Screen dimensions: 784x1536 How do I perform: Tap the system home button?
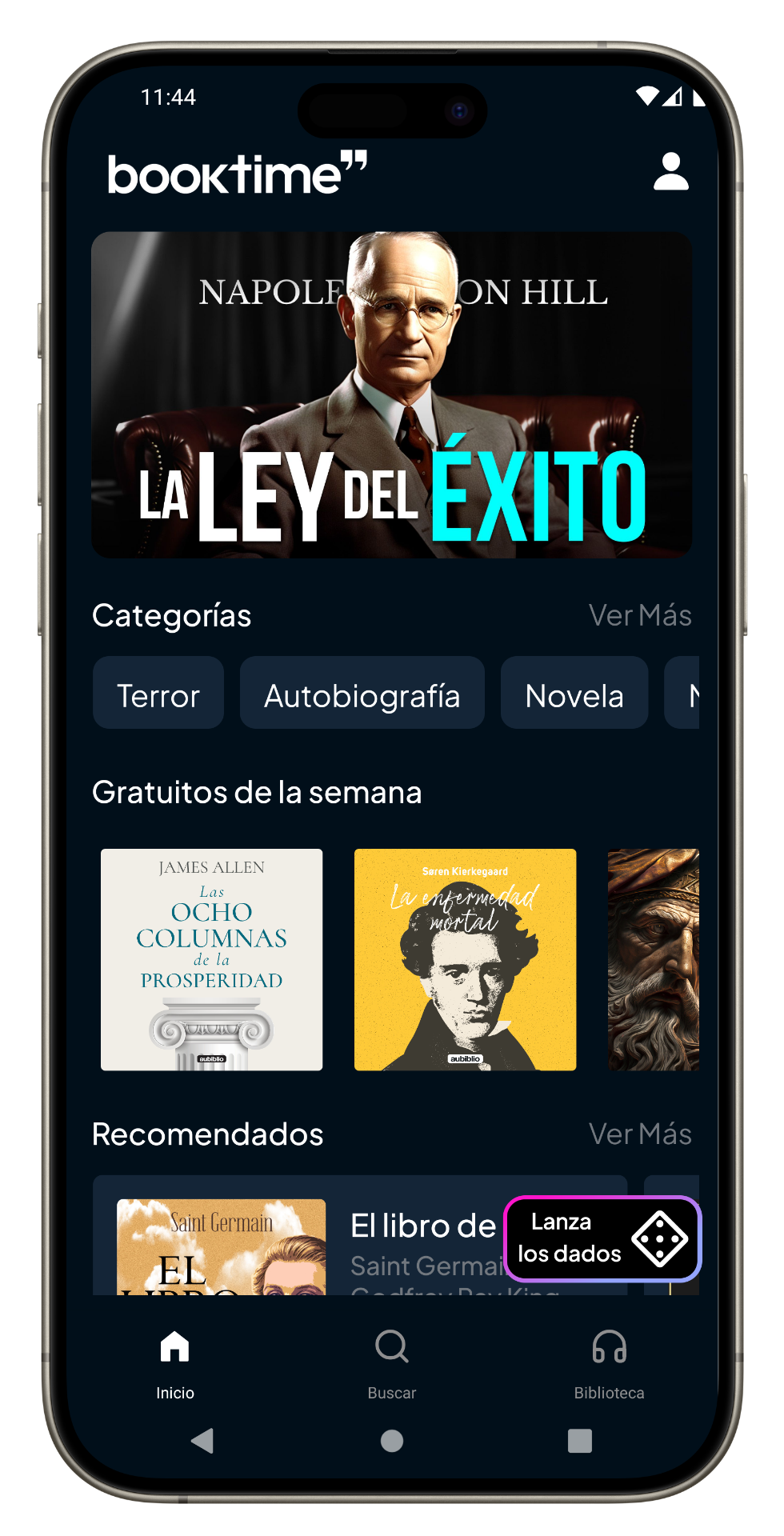coord(392,1441)
